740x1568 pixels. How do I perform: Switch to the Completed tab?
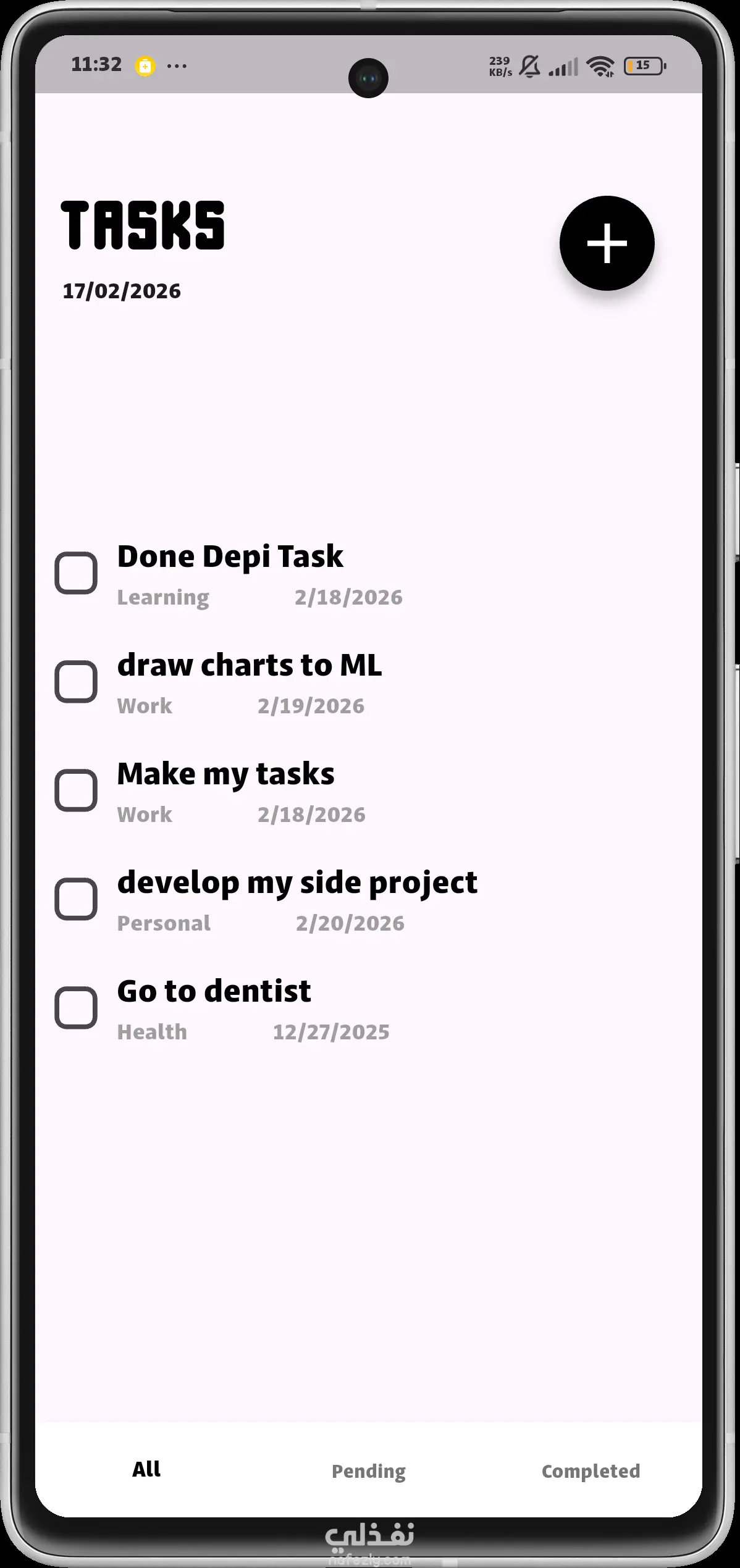[x=591, y=1471]
